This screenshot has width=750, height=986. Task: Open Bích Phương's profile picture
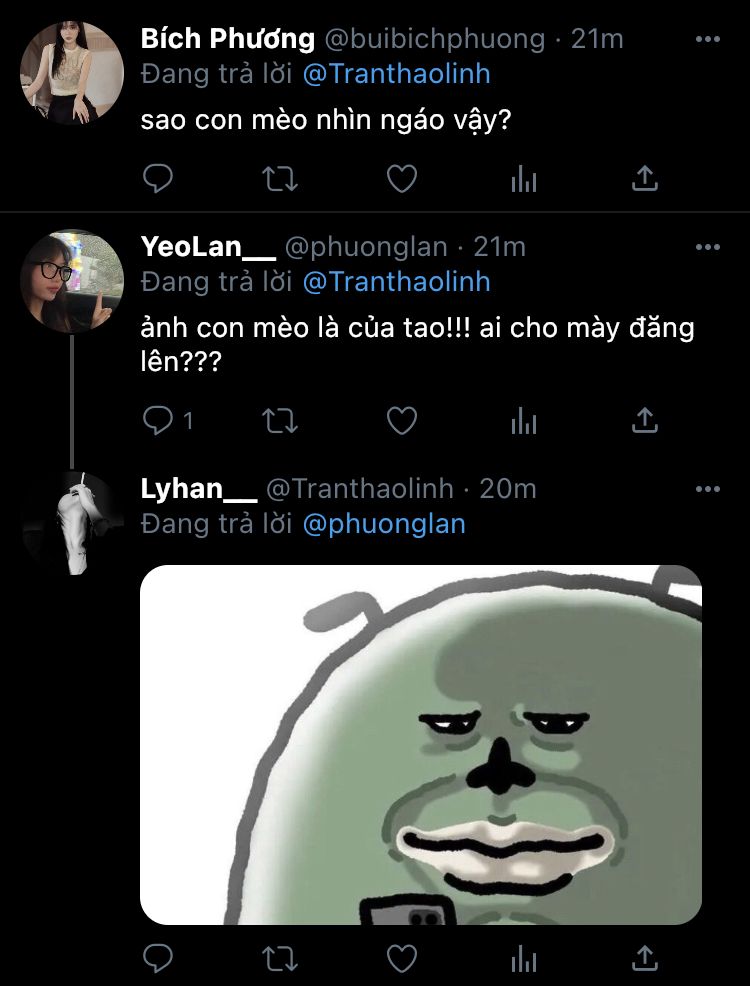click(72, 73)
